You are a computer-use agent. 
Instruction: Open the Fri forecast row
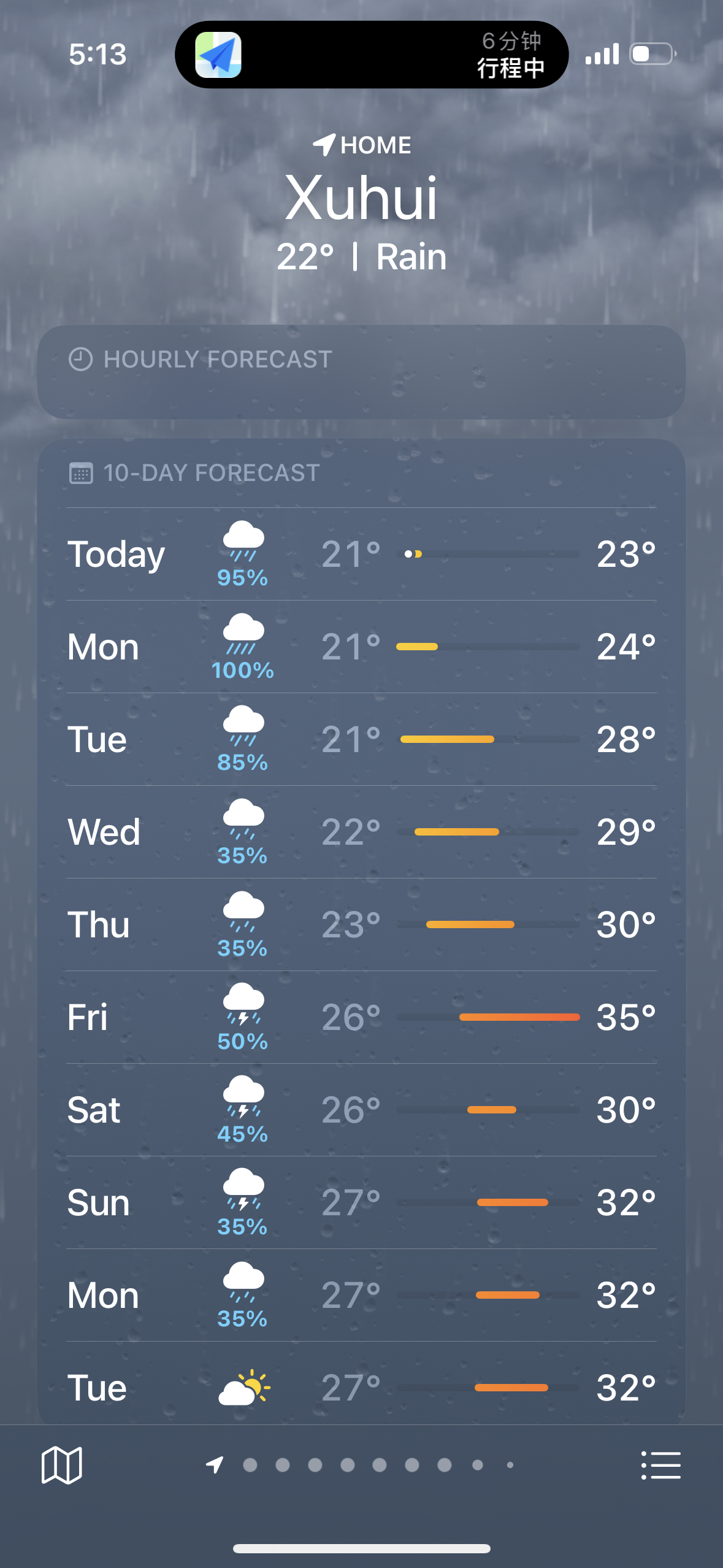point(361,1017)
